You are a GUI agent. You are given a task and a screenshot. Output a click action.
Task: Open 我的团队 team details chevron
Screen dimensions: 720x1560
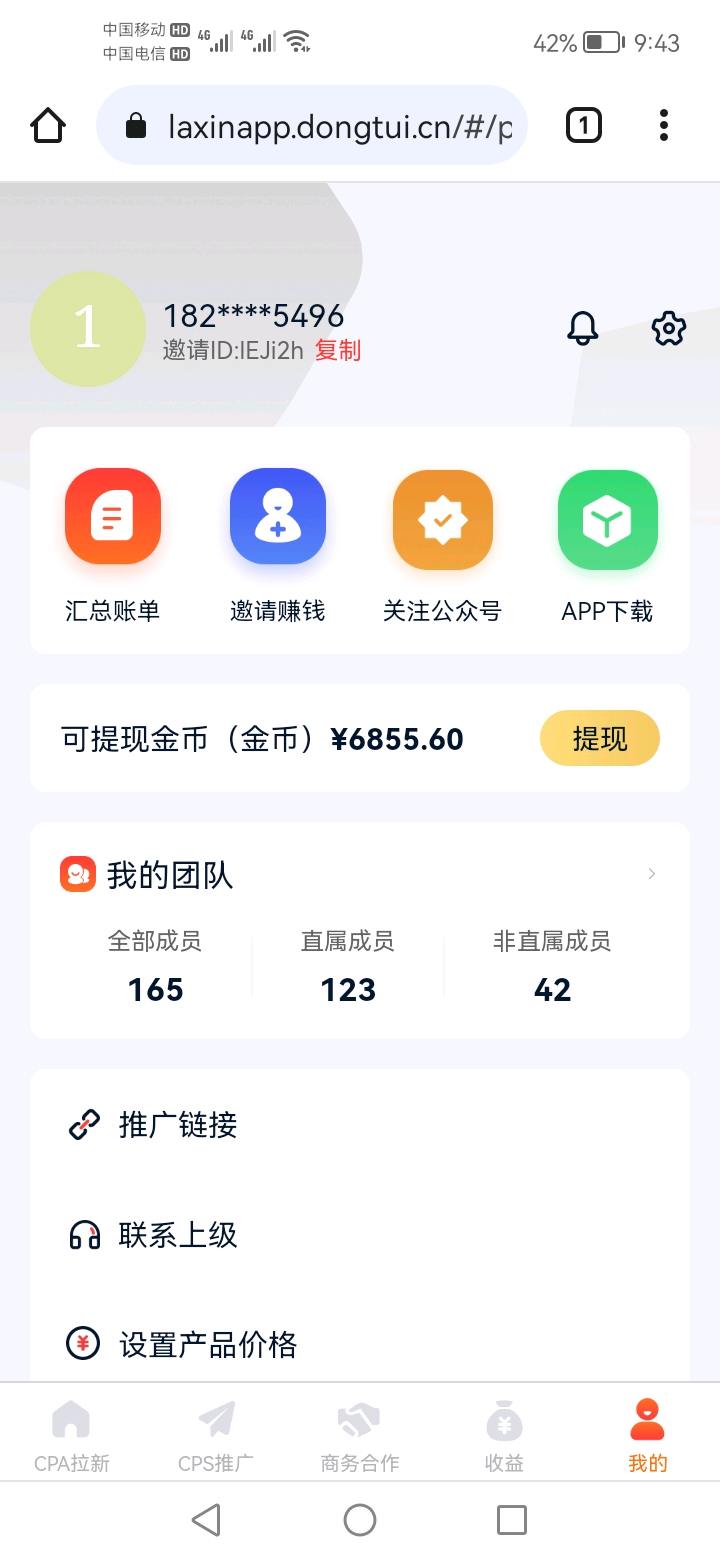point(652,874)
